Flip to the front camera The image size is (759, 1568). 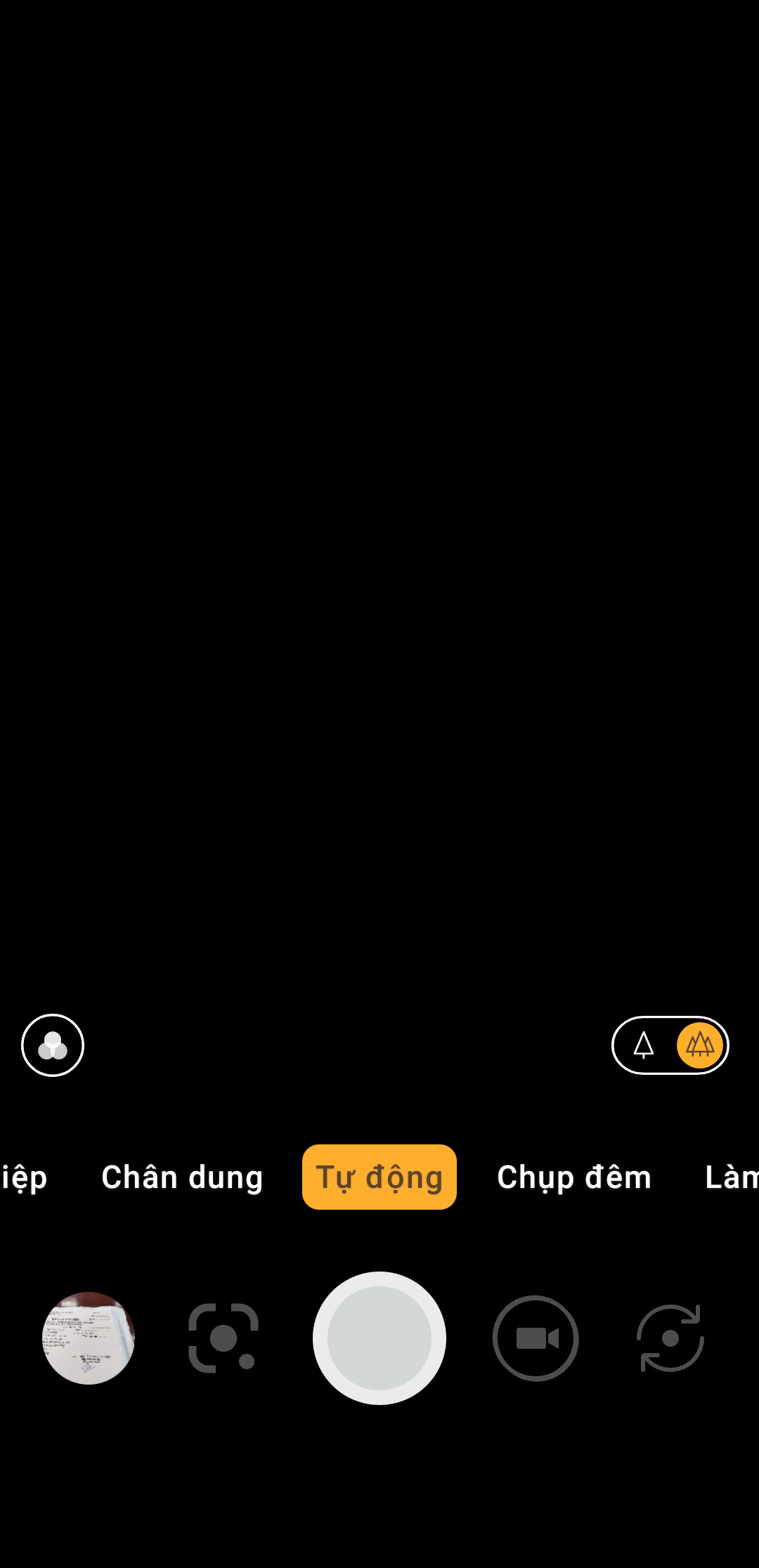pos(670,1338)
